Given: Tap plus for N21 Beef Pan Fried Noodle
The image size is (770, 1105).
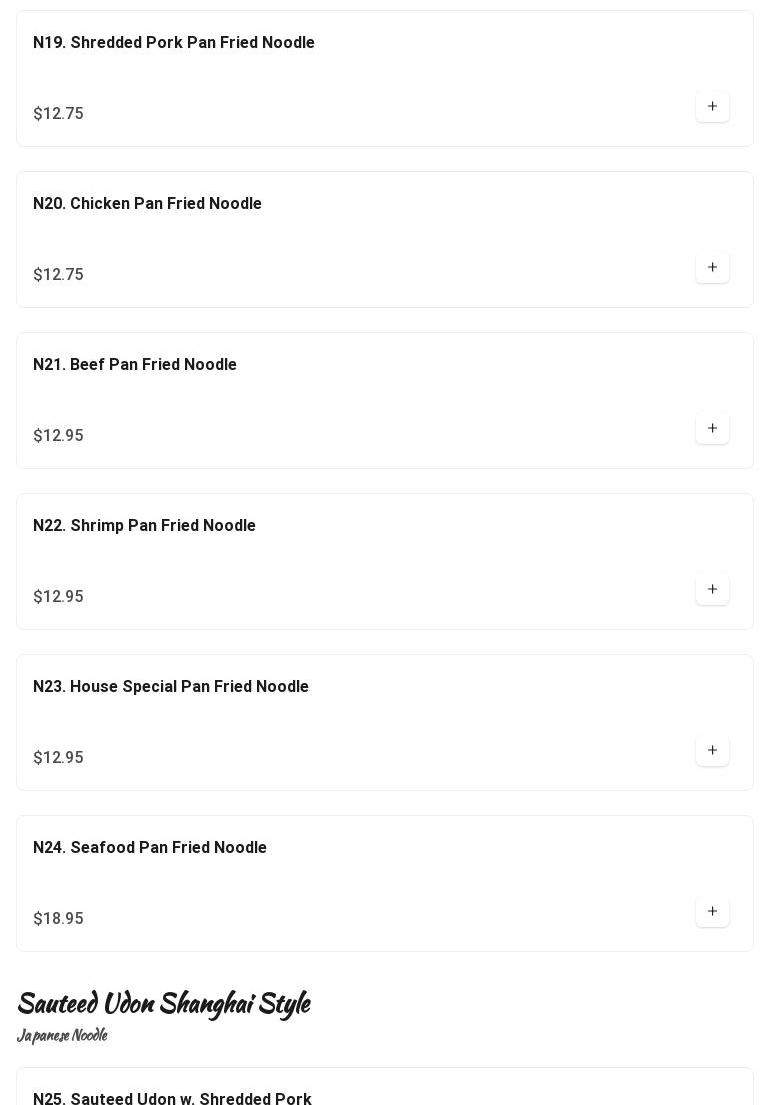Looking at the screenshot, I should 712,429.
